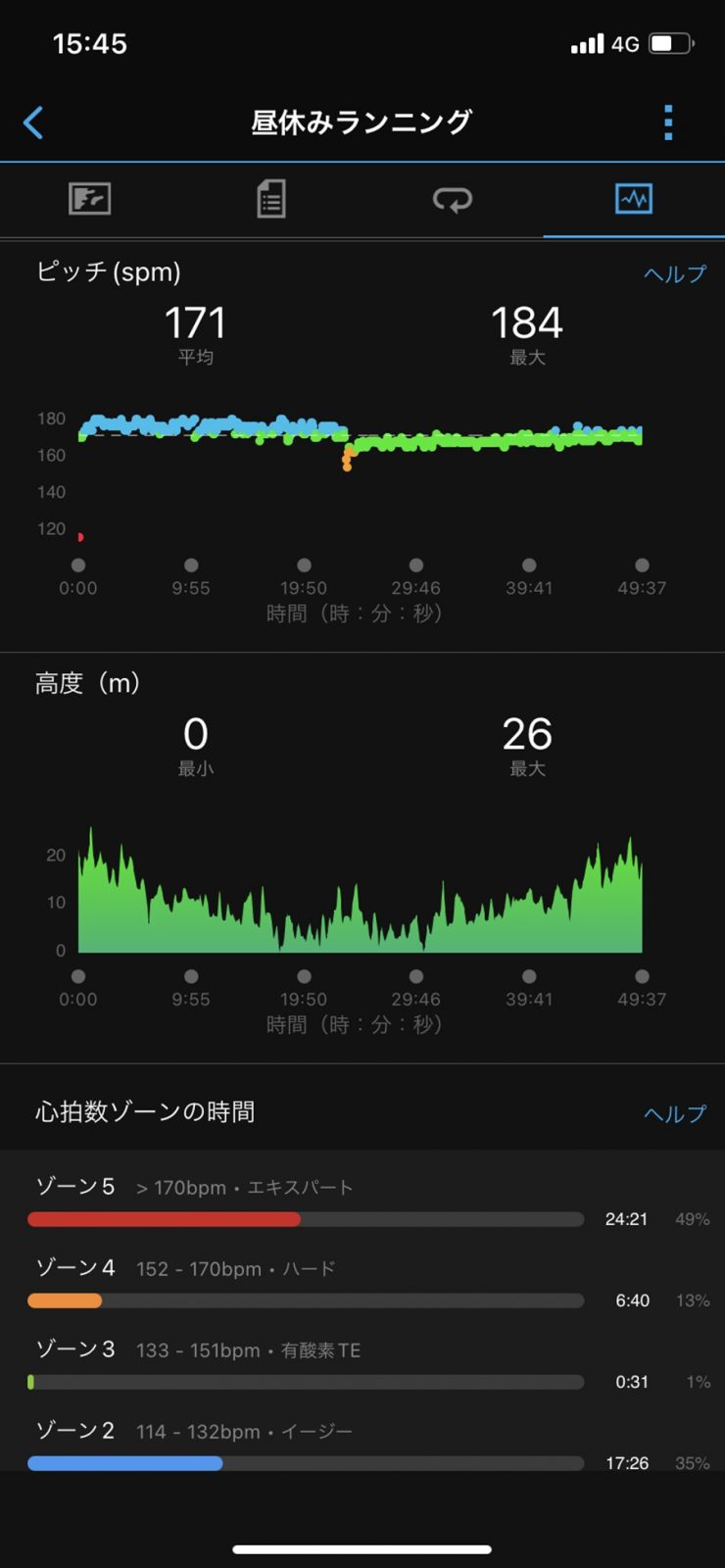Open ヘルプ for 心拍数ゾーンの時間

[674, 1113]
